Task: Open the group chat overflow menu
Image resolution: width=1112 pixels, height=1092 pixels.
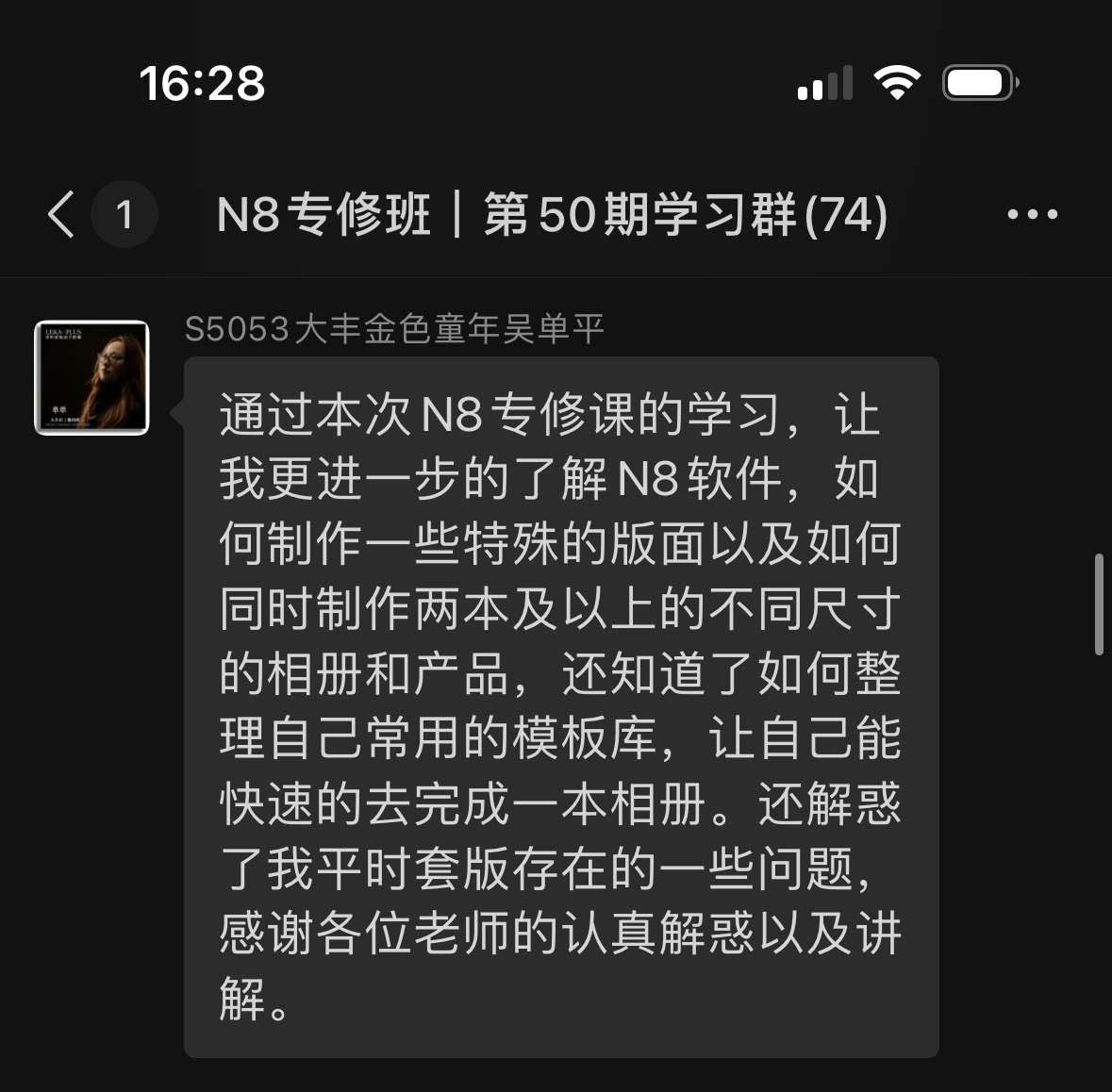Action: (1032, 215)
